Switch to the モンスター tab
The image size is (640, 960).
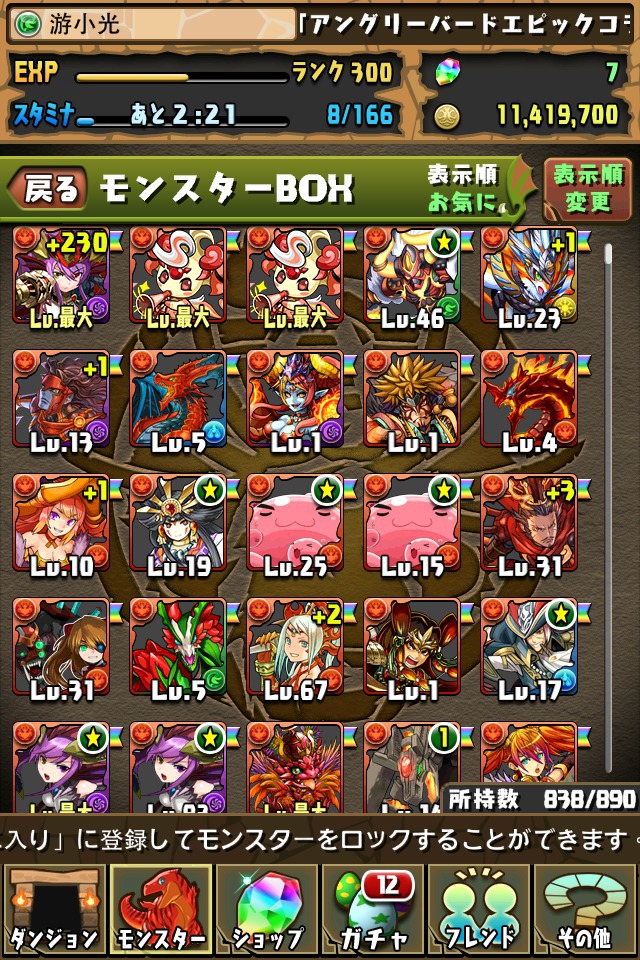click(161, 908)
